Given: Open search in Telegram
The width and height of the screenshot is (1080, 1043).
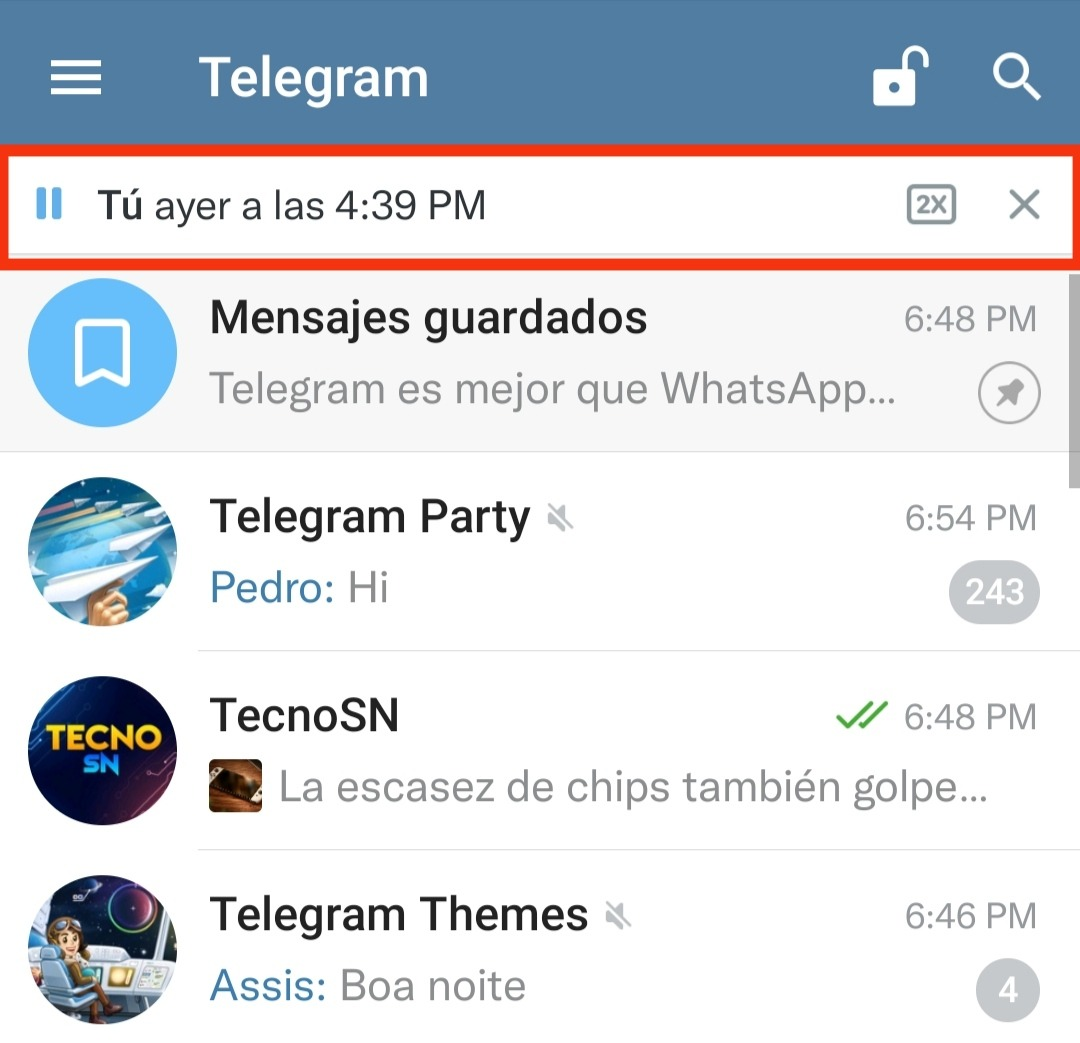Looking at the screenshot, I should click(x=1016, y=77).
